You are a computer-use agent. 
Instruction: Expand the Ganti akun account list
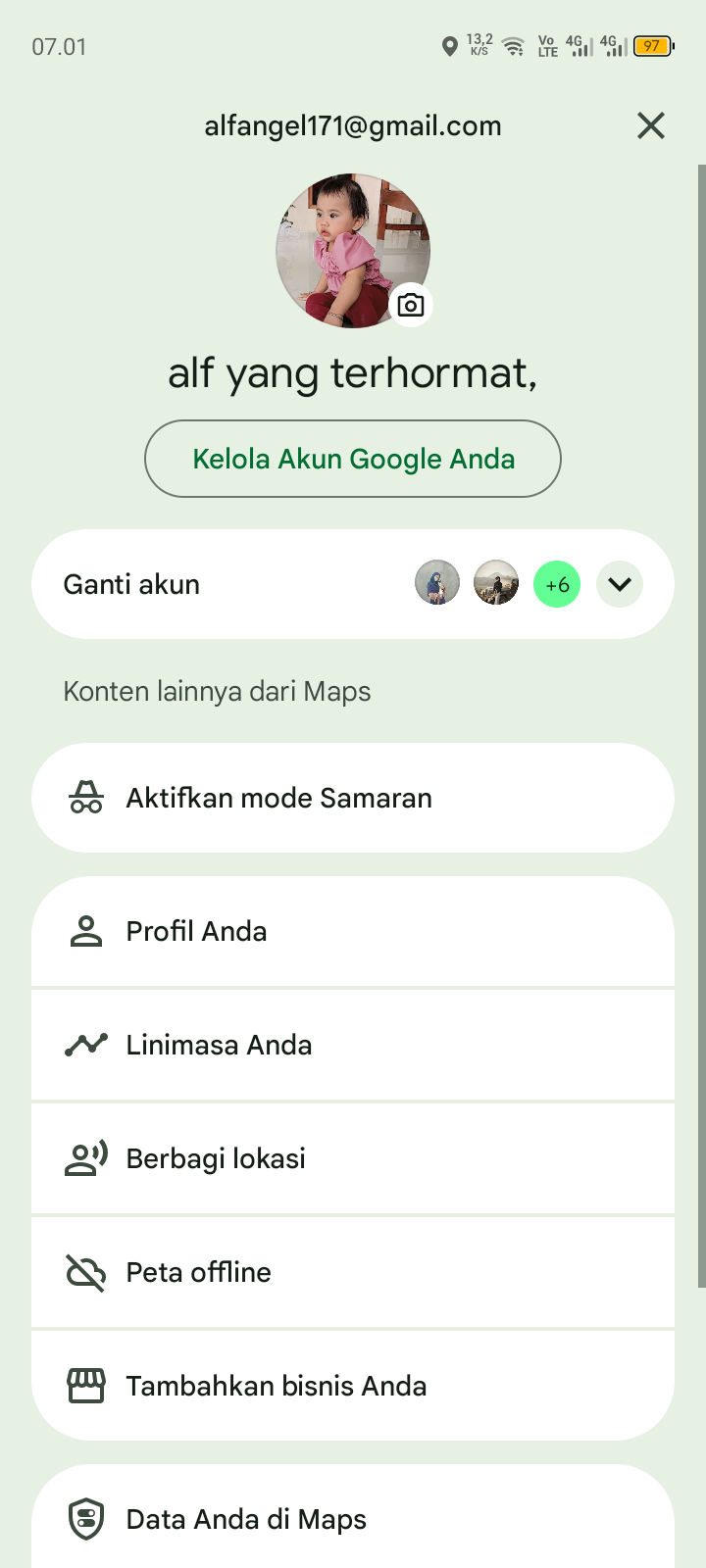click(x=620, y=585)
